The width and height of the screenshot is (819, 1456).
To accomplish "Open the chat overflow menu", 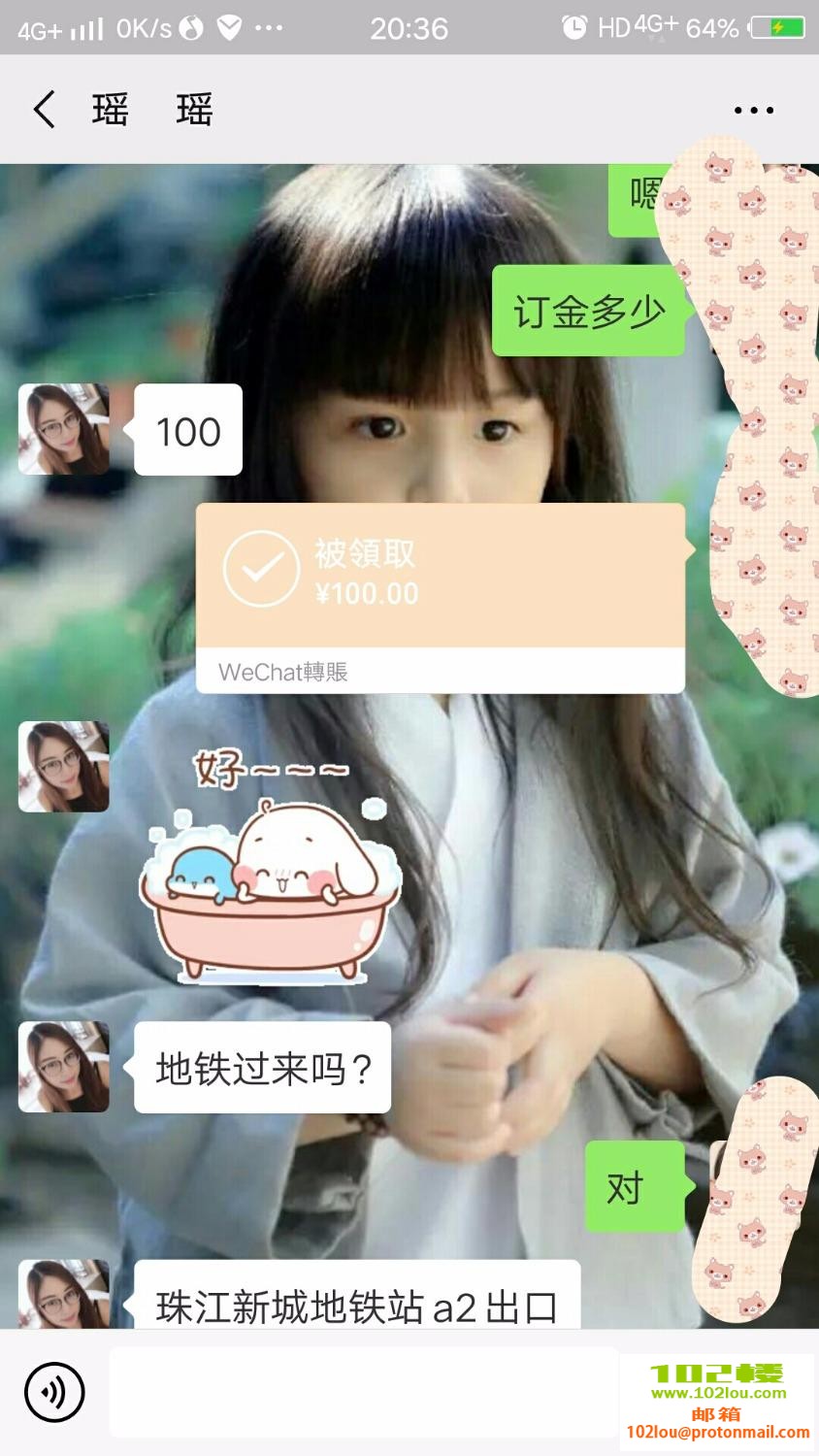I will point(753,111).
